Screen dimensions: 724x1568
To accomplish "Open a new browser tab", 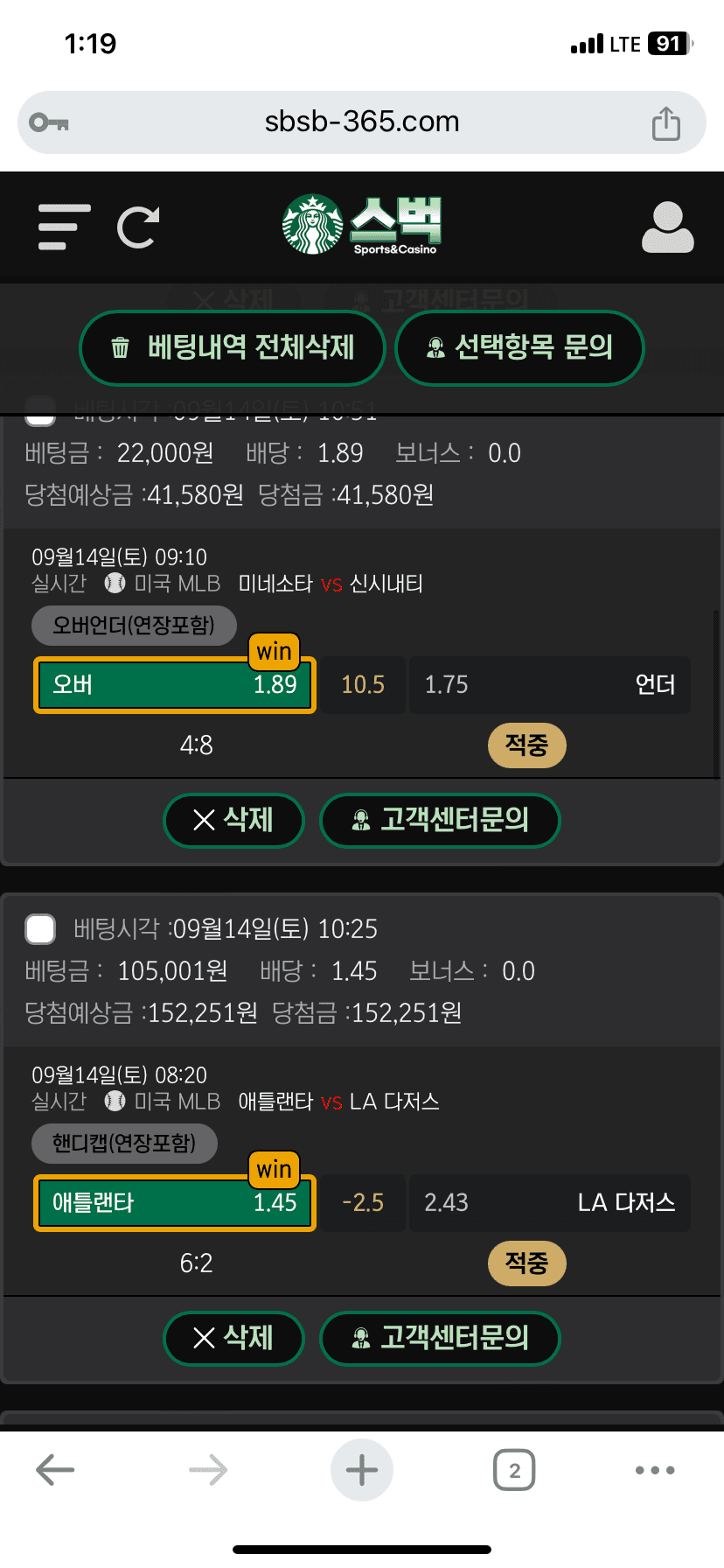I will click(362, 1470).
